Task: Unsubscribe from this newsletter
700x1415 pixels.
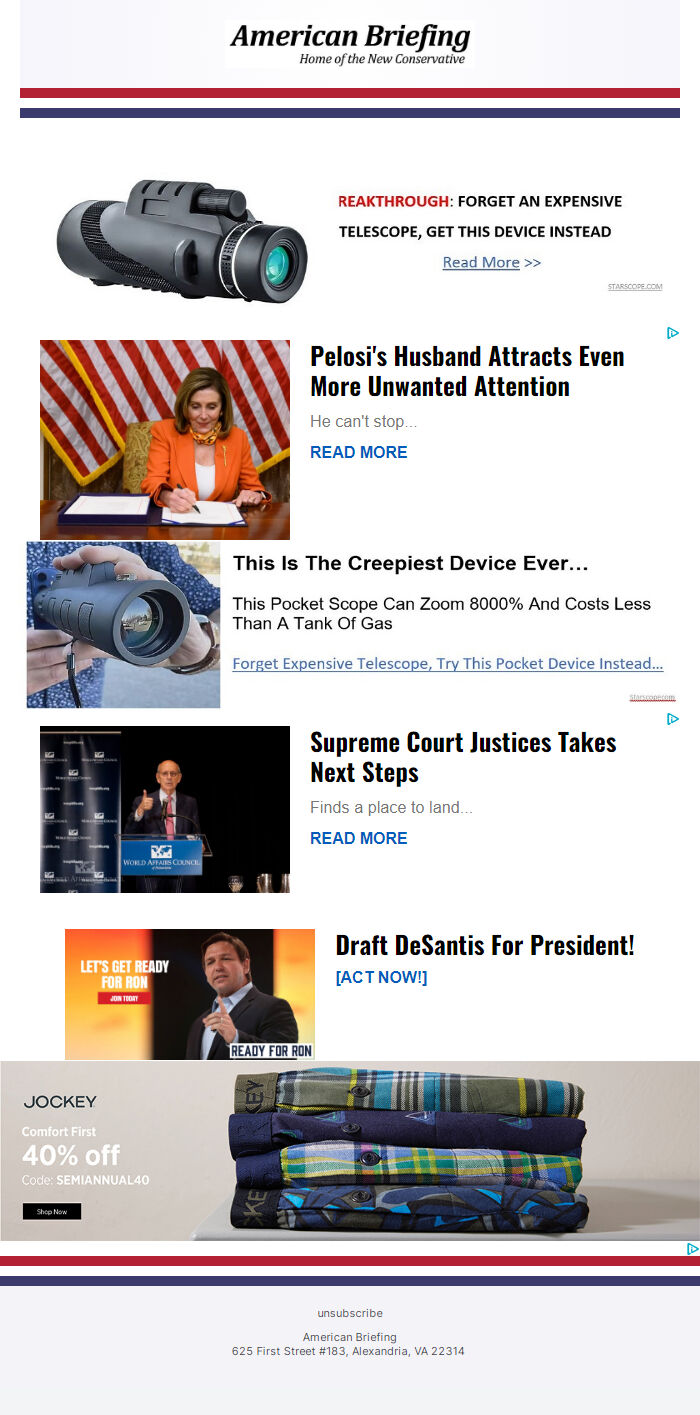Action: click(350, 1313)
